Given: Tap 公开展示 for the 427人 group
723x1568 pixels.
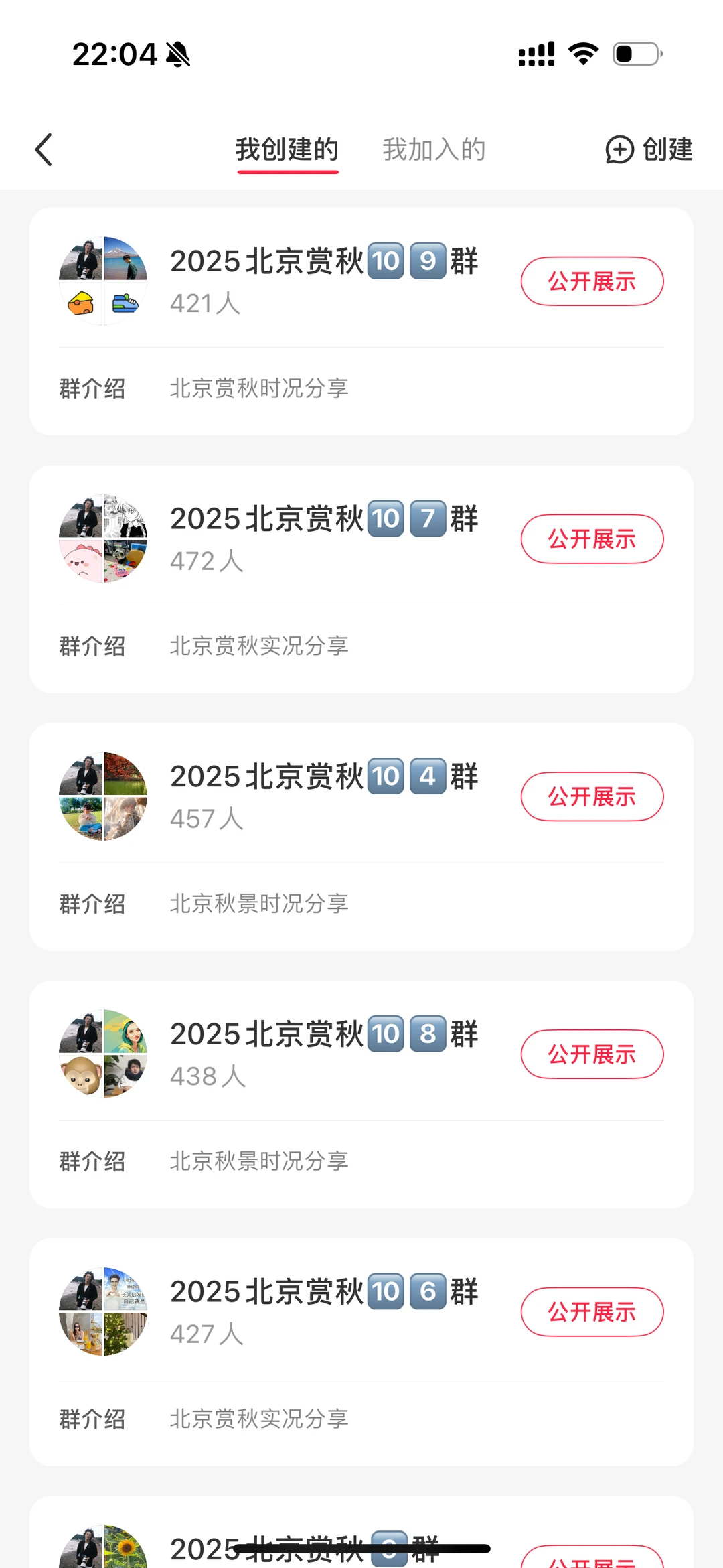Looking at the screenshot, I should pyautogui.click(x=592, y=1311).
